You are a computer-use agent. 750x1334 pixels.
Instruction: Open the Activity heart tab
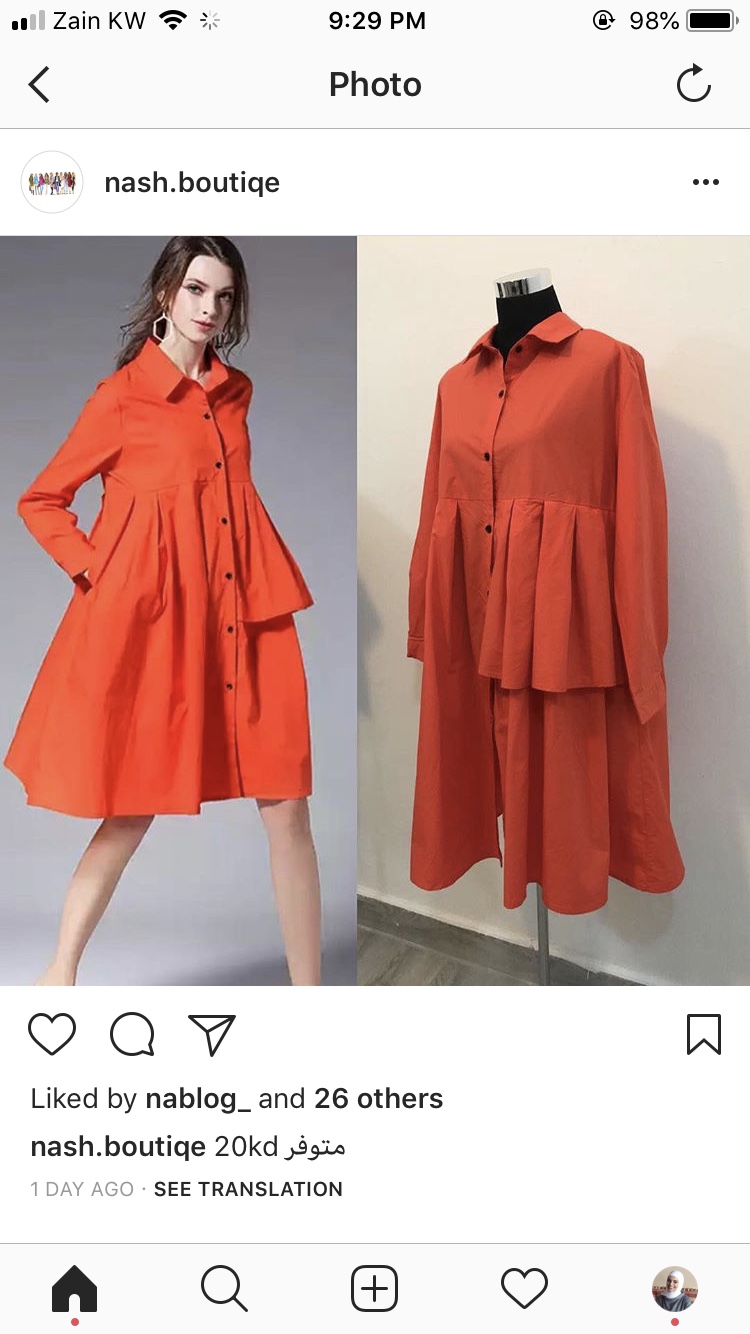point(525,1289)
